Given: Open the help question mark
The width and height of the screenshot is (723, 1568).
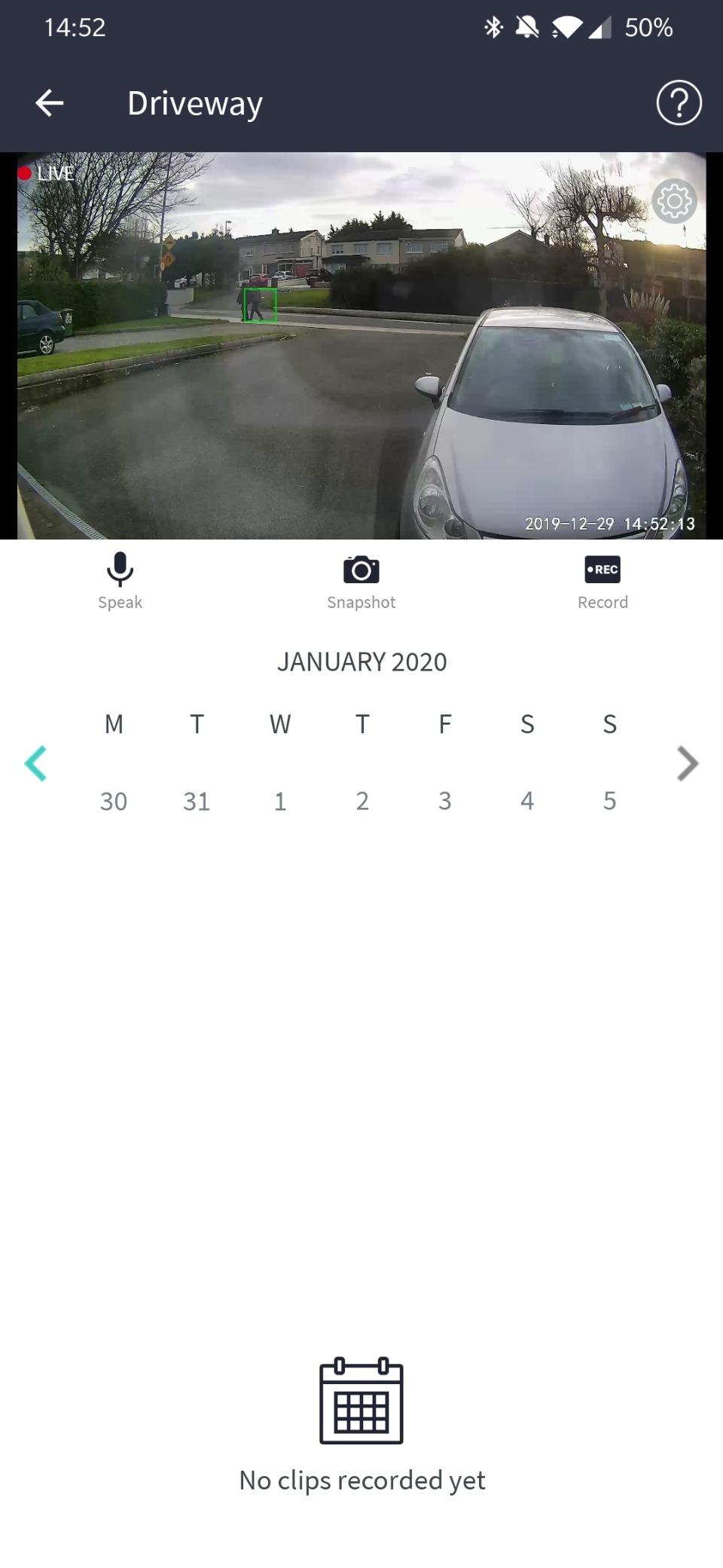Looking at the screenshot, I should [679, 103].
